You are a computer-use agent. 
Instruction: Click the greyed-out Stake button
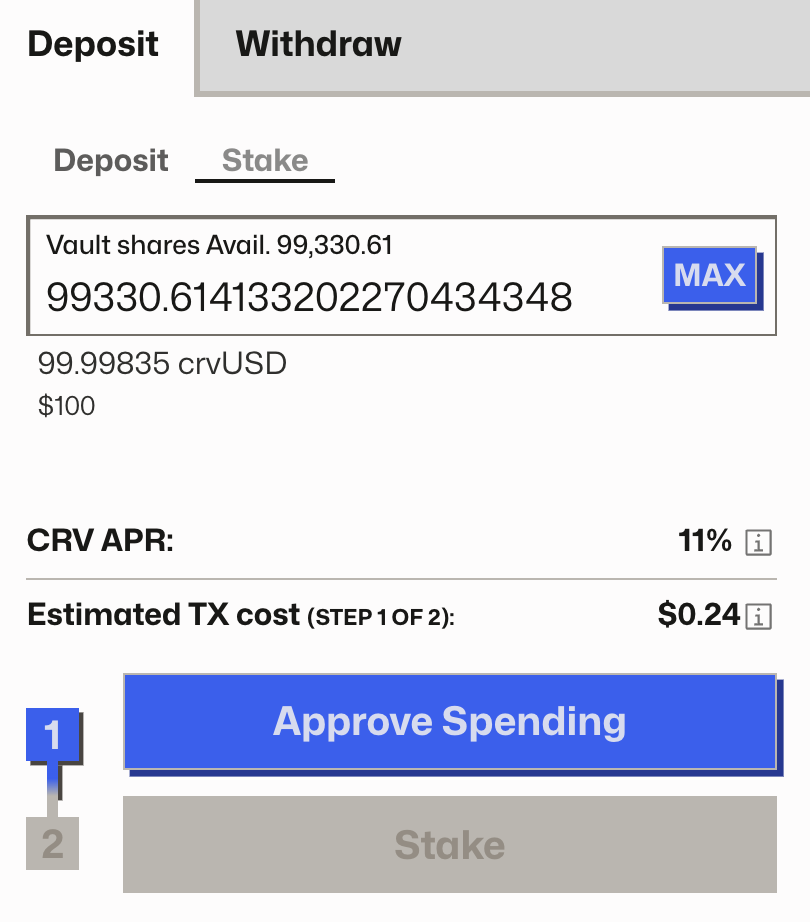click(448, 844)
